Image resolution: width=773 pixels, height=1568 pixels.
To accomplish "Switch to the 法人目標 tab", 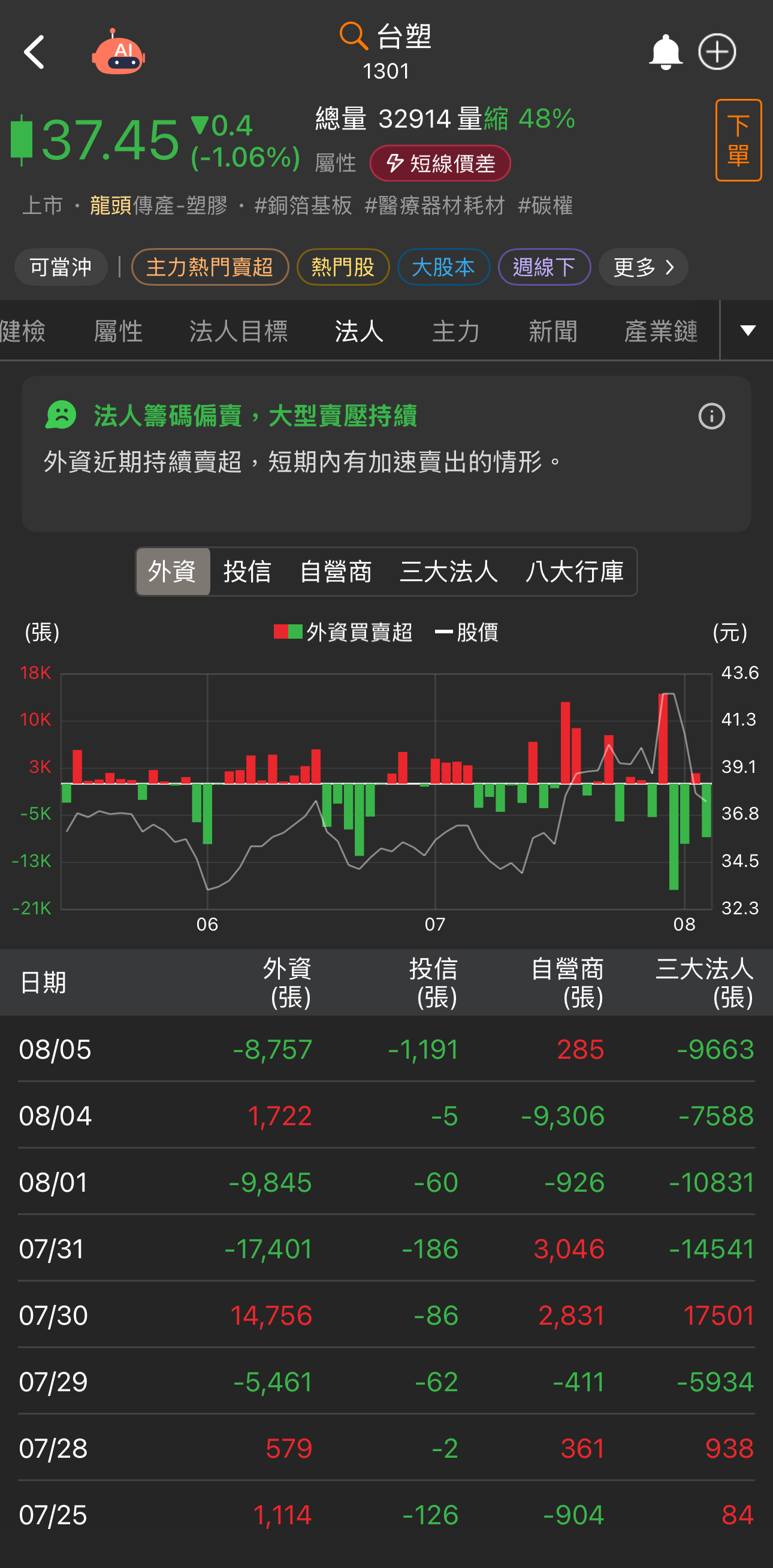I will tap(238, 331).
